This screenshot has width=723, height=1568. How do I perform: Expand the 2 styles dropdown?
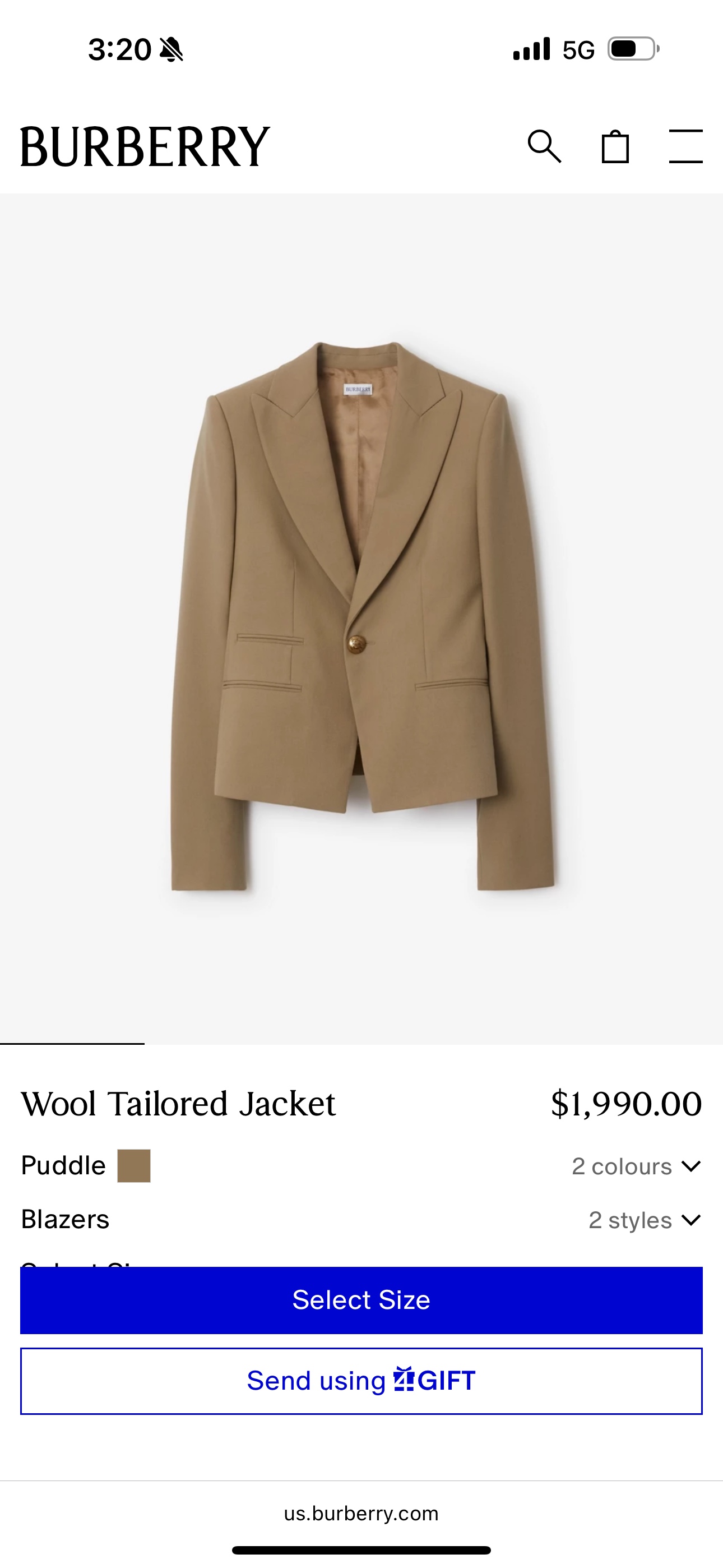pyautogui.click(x=645, y=1220)
